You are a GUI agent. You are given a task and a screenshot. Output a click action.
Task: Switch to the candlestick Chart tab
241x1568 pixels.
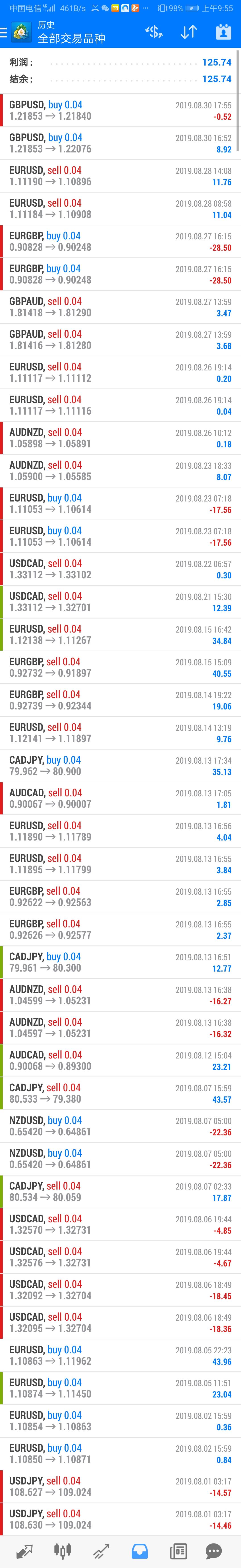click(63, 1551)
